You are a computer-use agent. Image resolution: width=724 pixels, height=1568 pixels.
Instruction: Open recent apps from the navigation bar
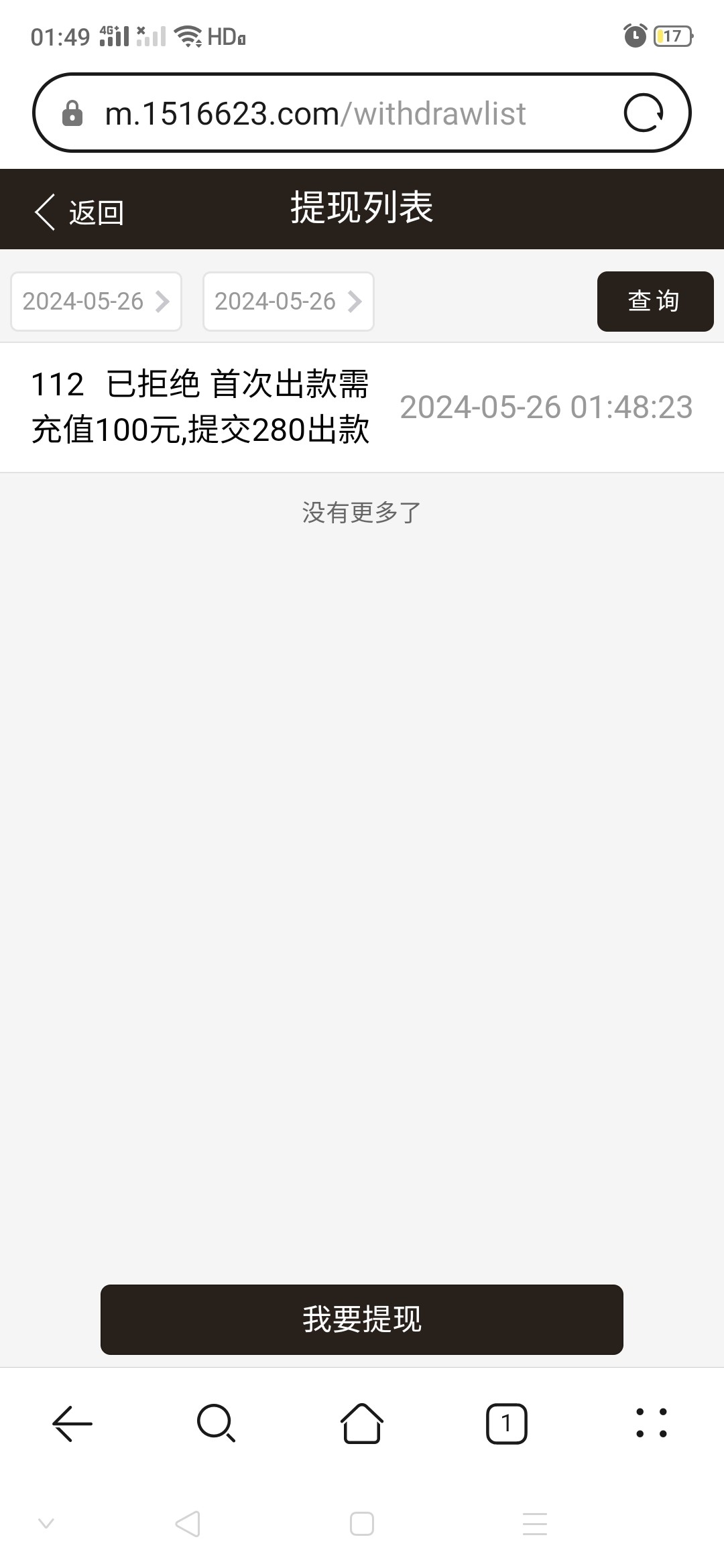point(535,1524)
